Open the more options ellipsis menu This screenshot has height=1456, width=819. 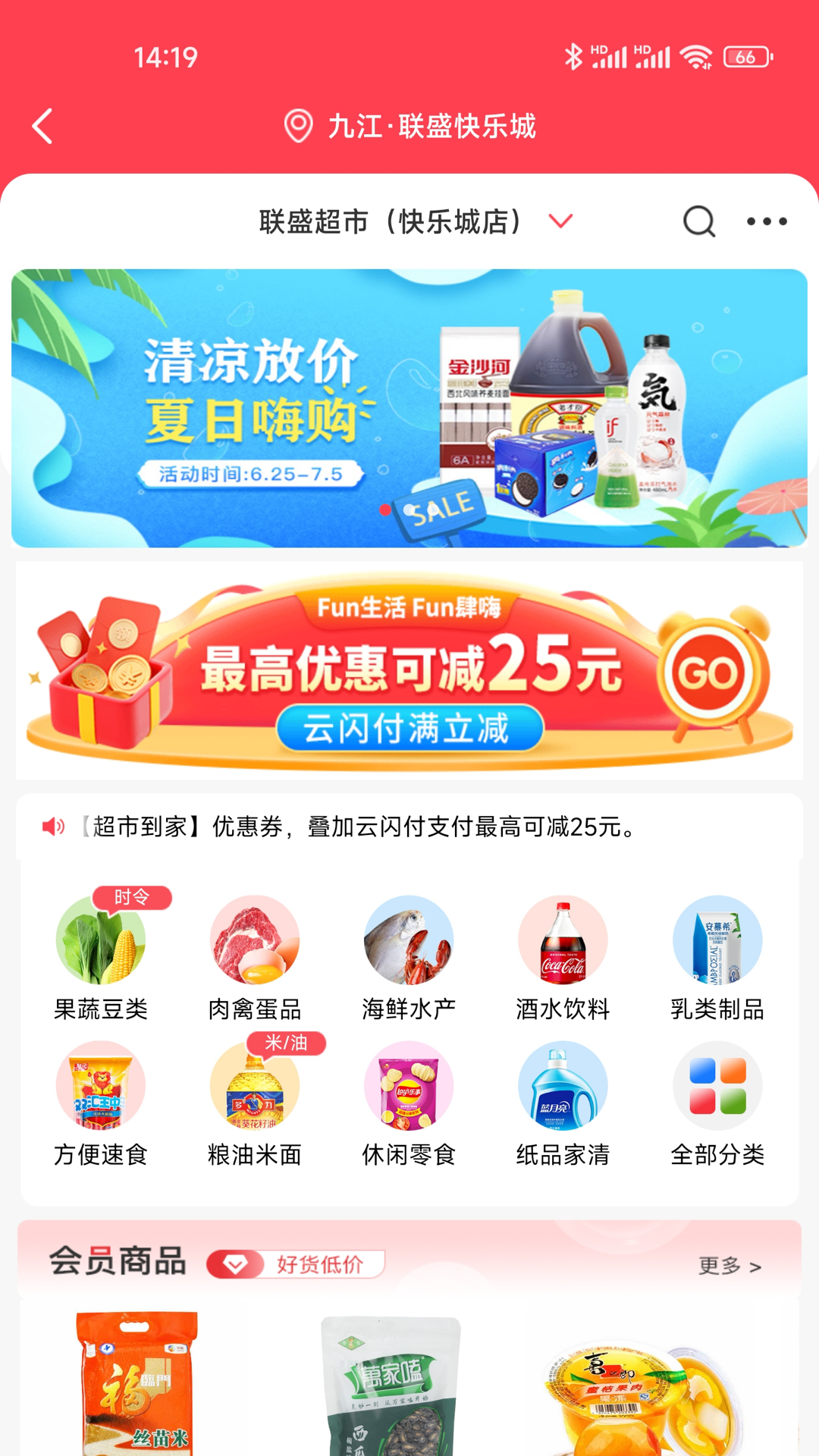click(769, 222)
